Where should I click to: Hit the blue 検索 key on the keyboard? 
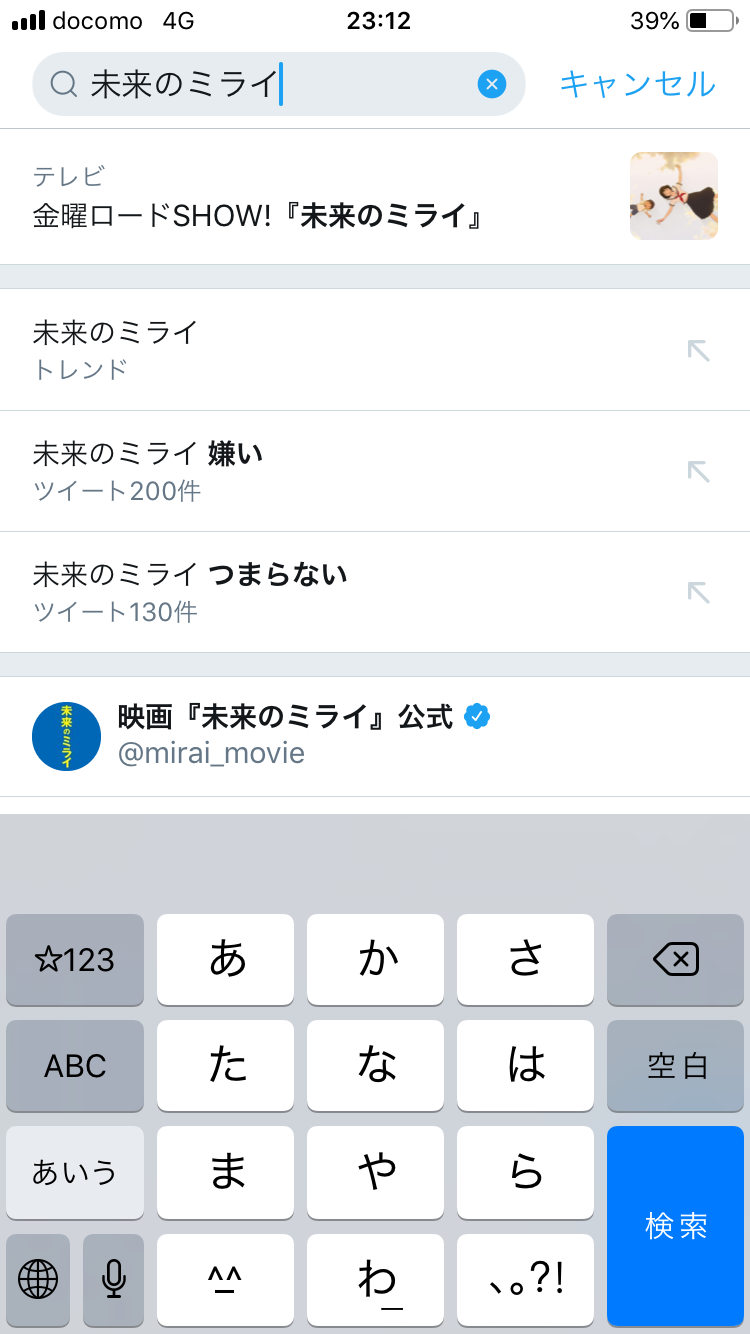676,1225
